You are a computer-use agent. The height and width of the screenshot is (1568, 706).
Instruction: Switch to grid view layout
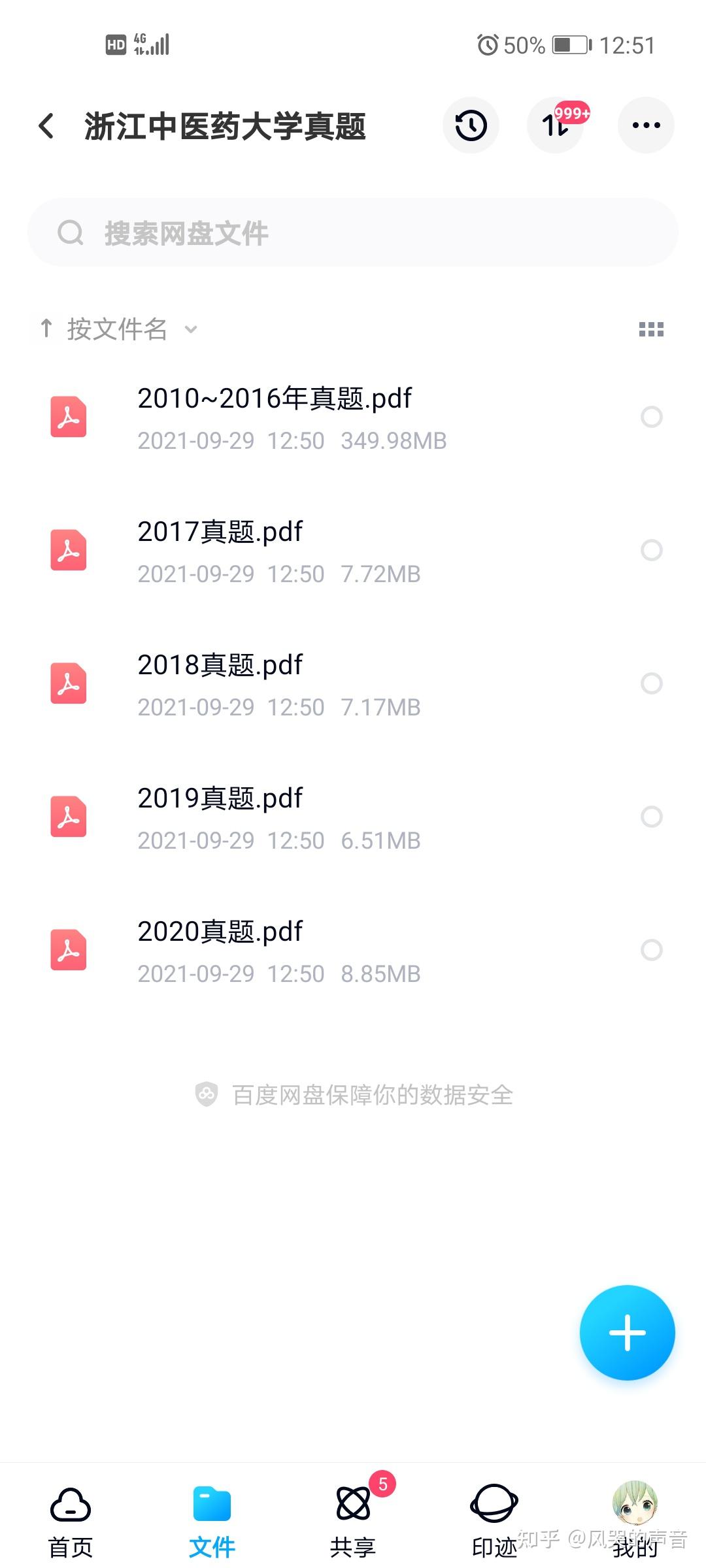tap(651, 329)
